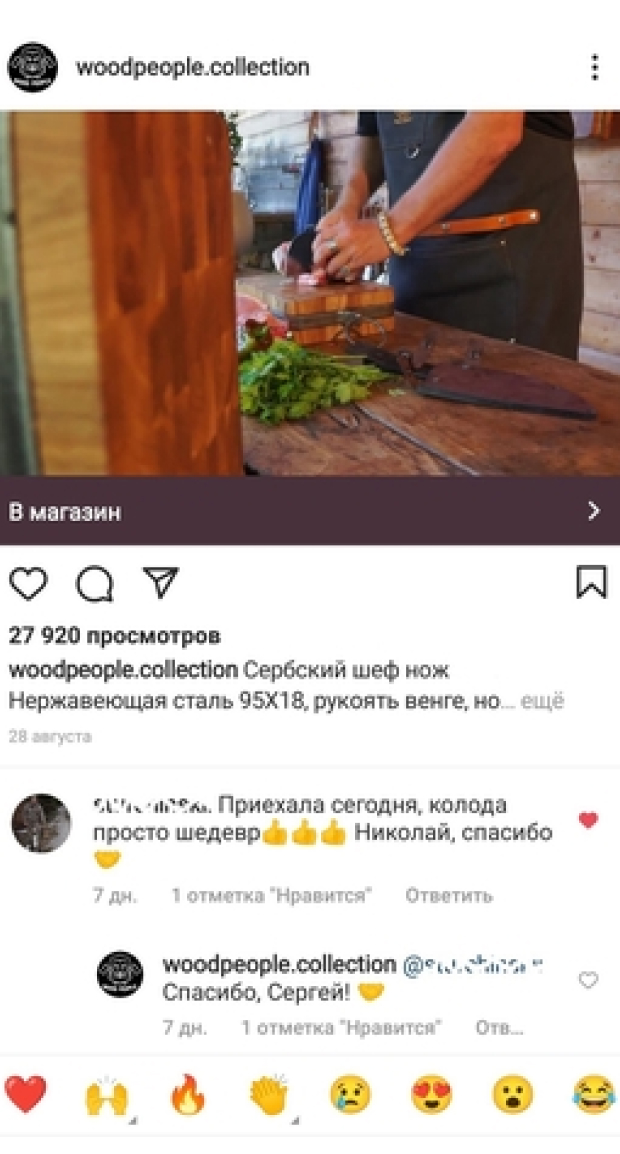Reply to the first comment via «Ответить»
This screenshot has width=620, height=1154.
coord(448,895)
